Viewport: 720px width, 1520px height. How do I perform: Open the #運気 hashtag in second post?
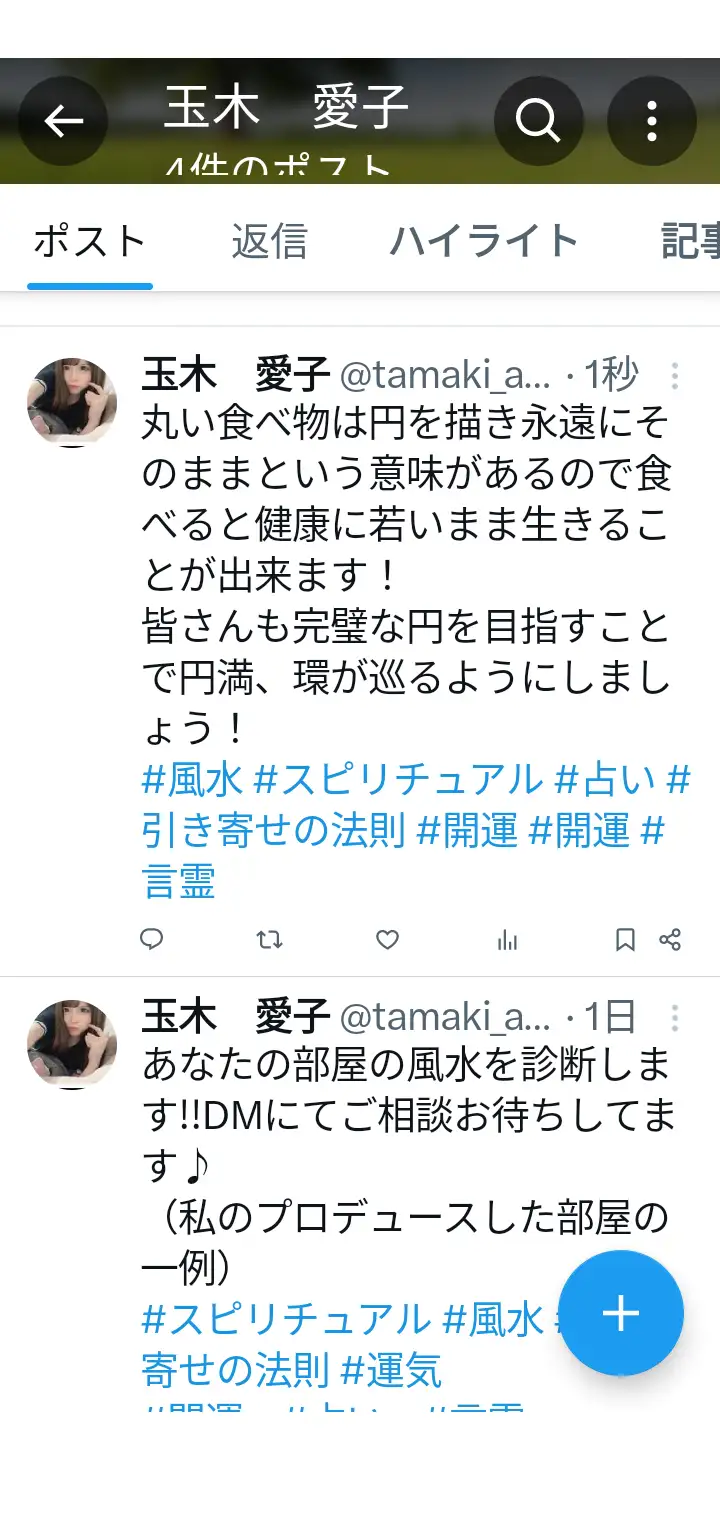[391, 1371]
